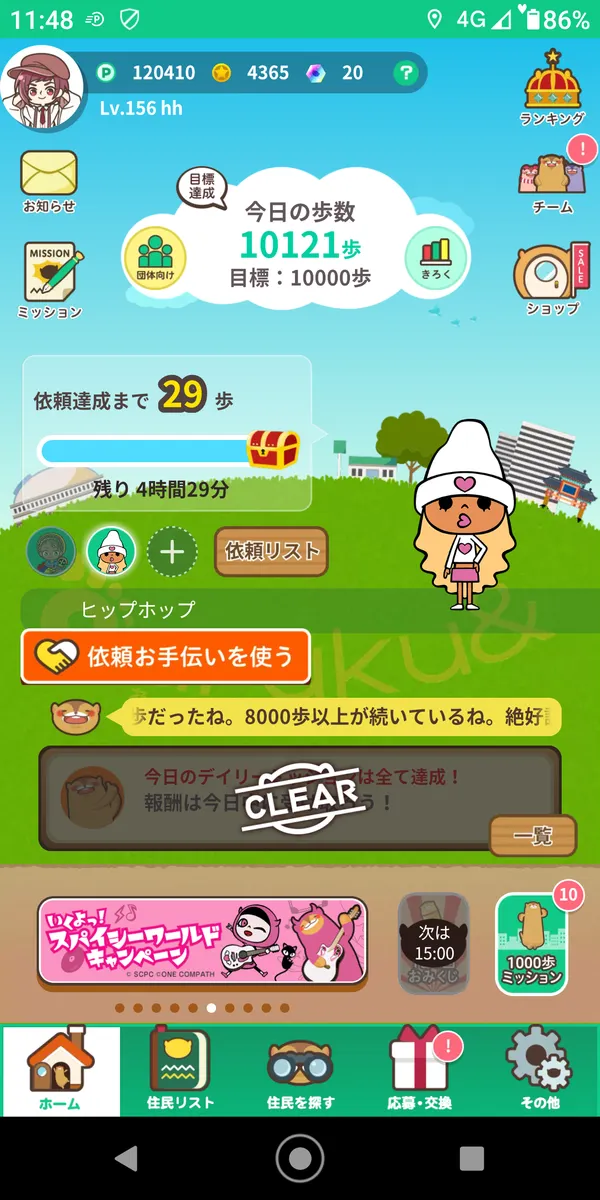Open the 1000歩ミッション button
The height and width of the screenshot is (1200, 600).
[532, 945]
